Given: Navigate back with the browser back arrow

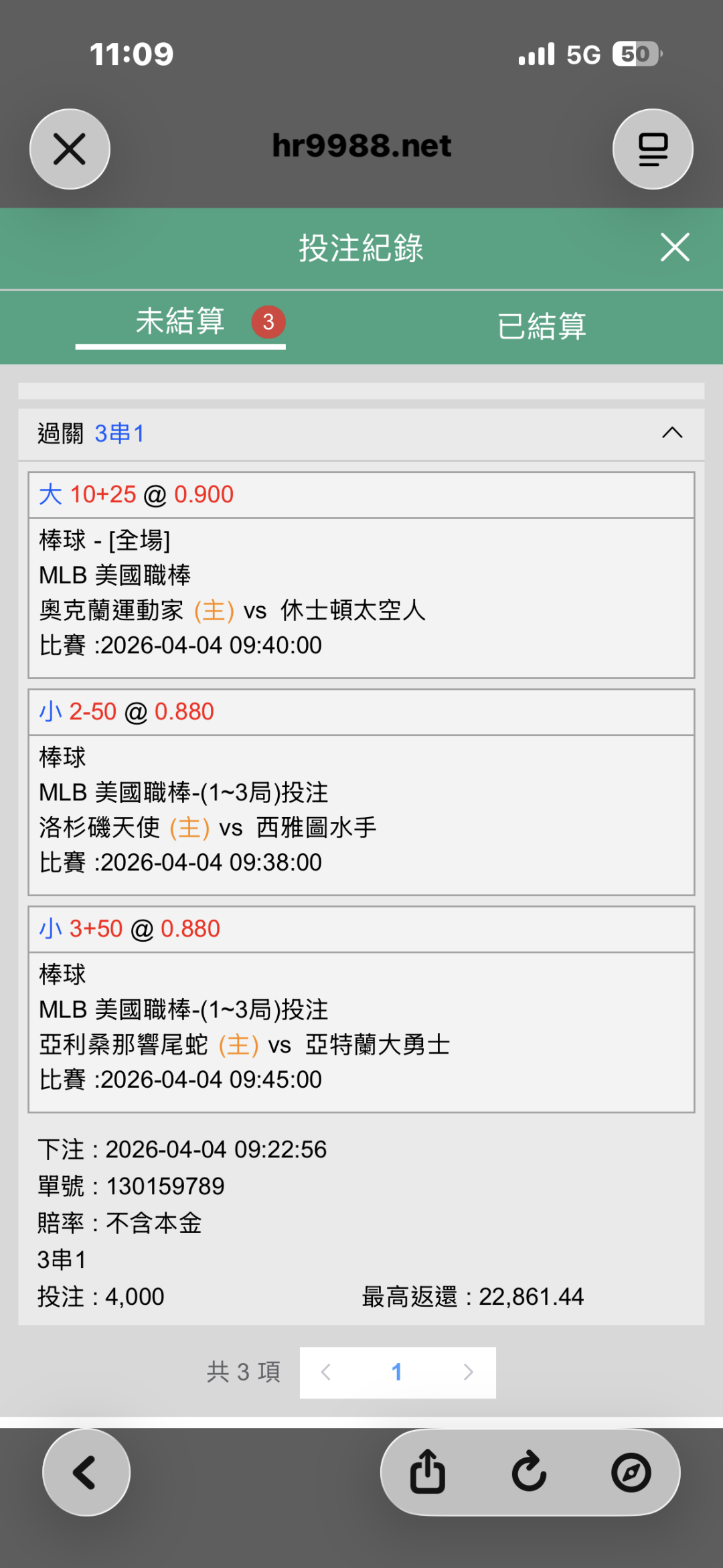Looking at the screenshot, I should click(x=86, y=1472).
